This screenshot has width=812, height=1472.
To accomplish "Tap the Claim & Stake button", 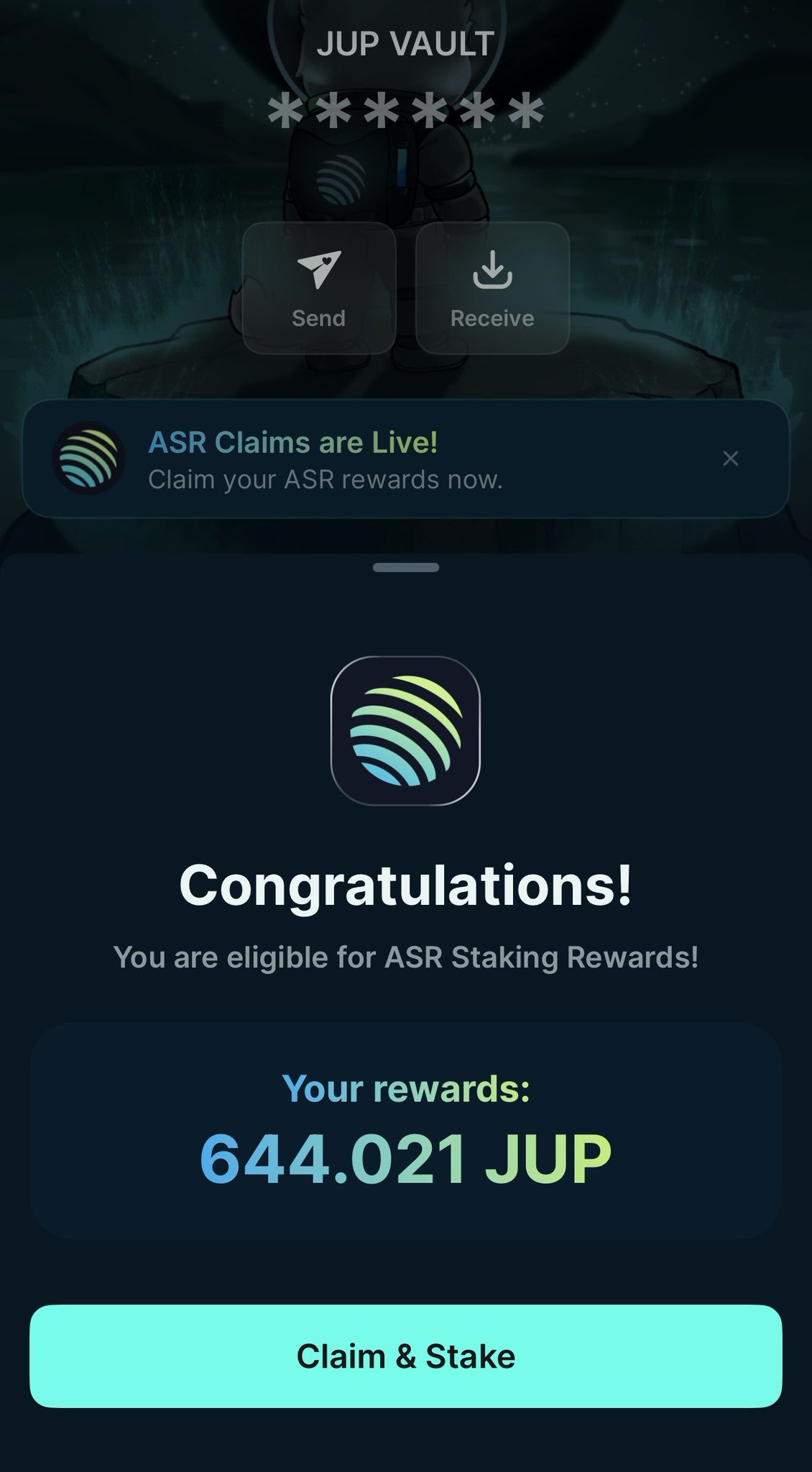I will click(x=405, y=1356).
